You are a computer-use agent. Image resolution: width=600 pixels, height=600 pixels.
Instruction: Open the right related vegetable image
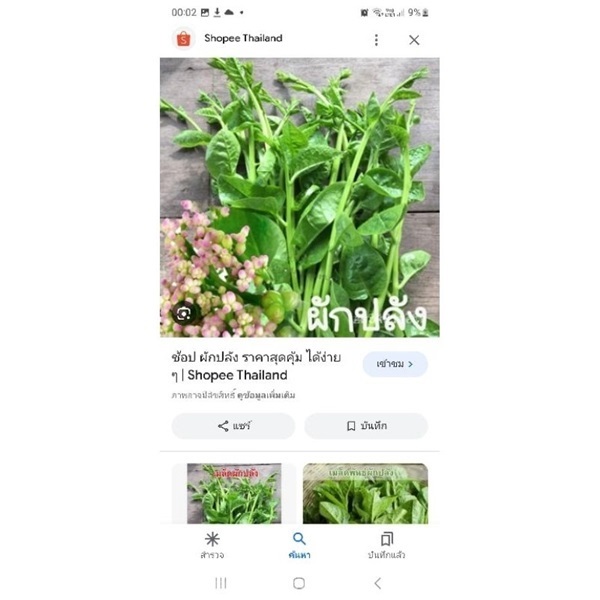point(365,493)
